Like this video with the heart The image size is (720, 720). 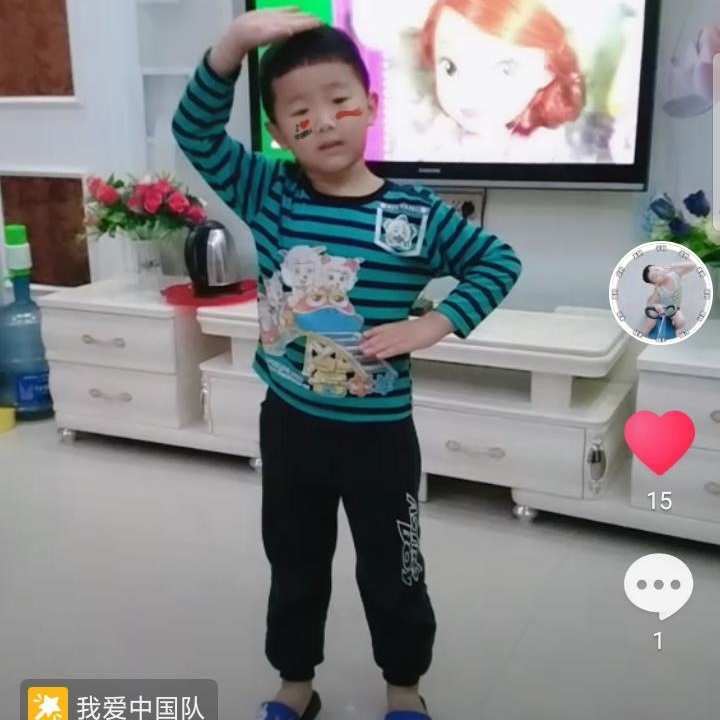click(x=659, y=441)
